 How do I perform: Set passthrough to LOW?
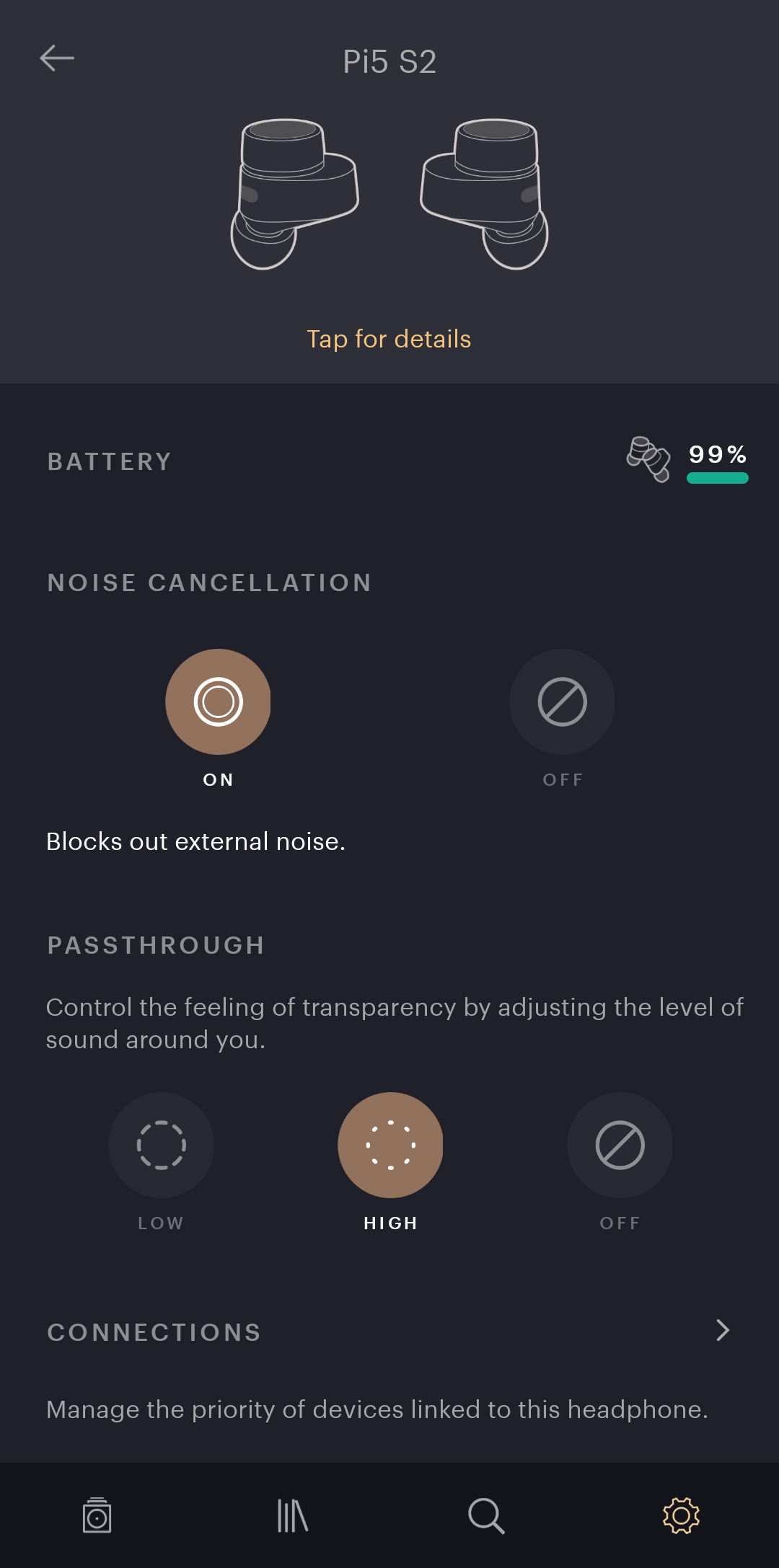pyautogui.click(x=161, y=1145)
